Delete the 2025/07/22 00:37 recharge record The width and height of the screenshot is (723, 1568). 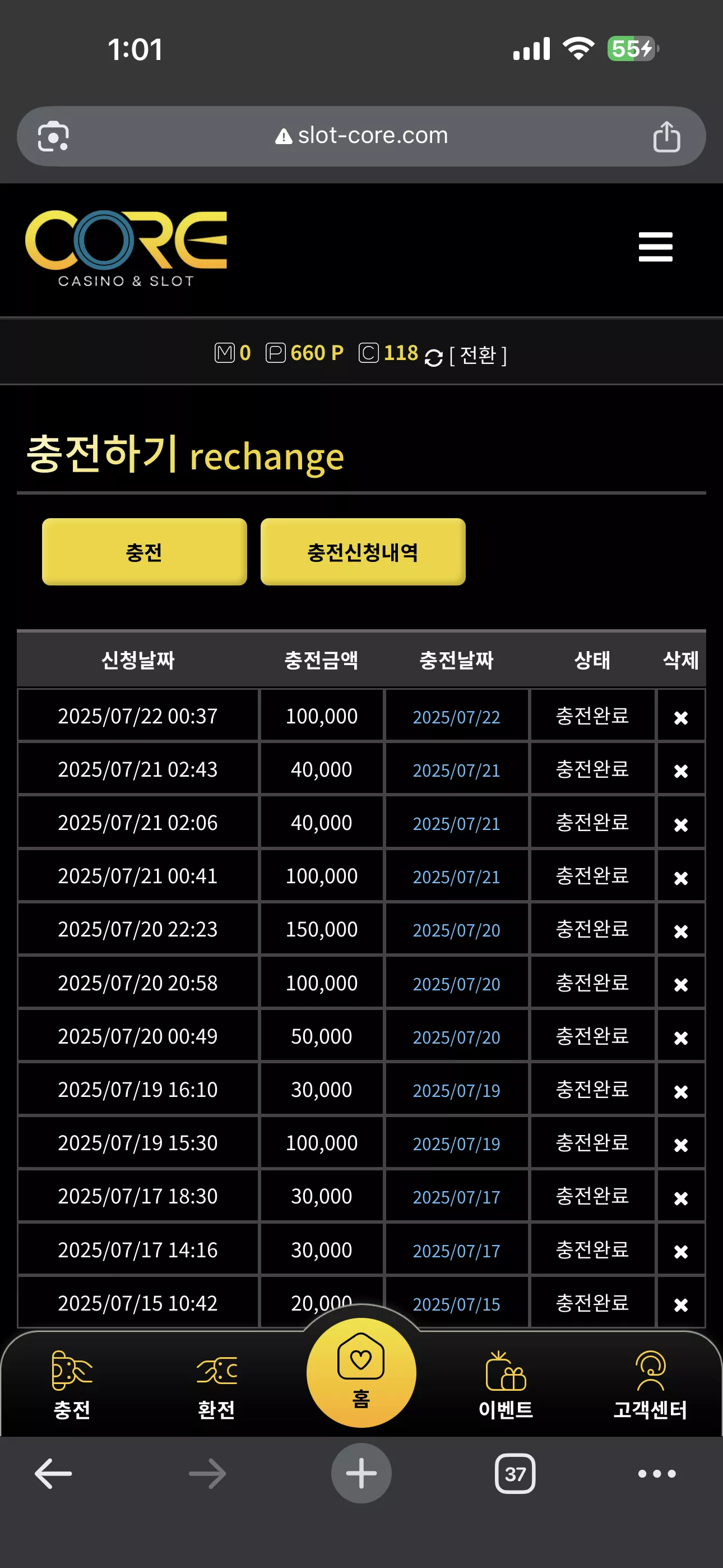(681, 718)
